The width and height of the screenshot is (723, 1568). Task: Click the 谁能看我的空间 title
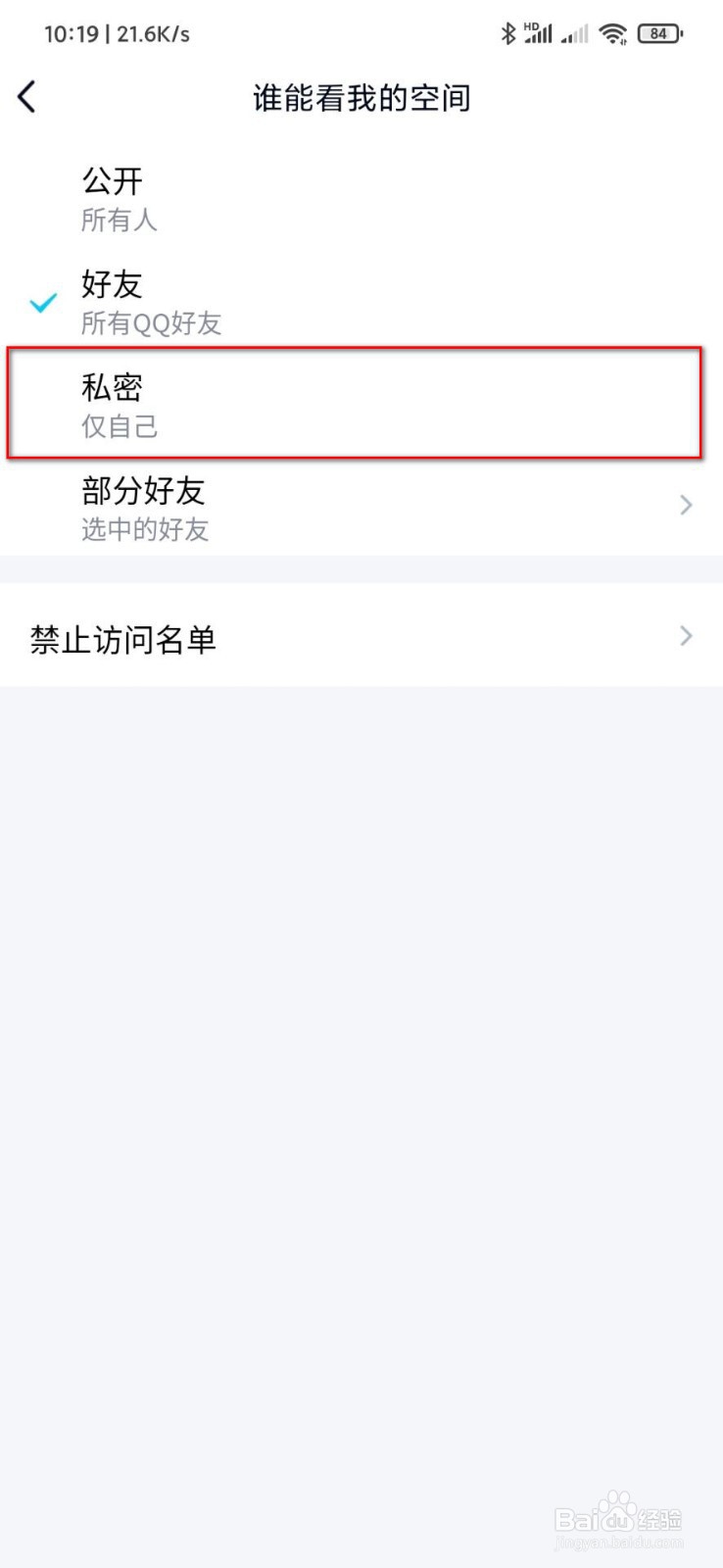[x=361, y=98]
